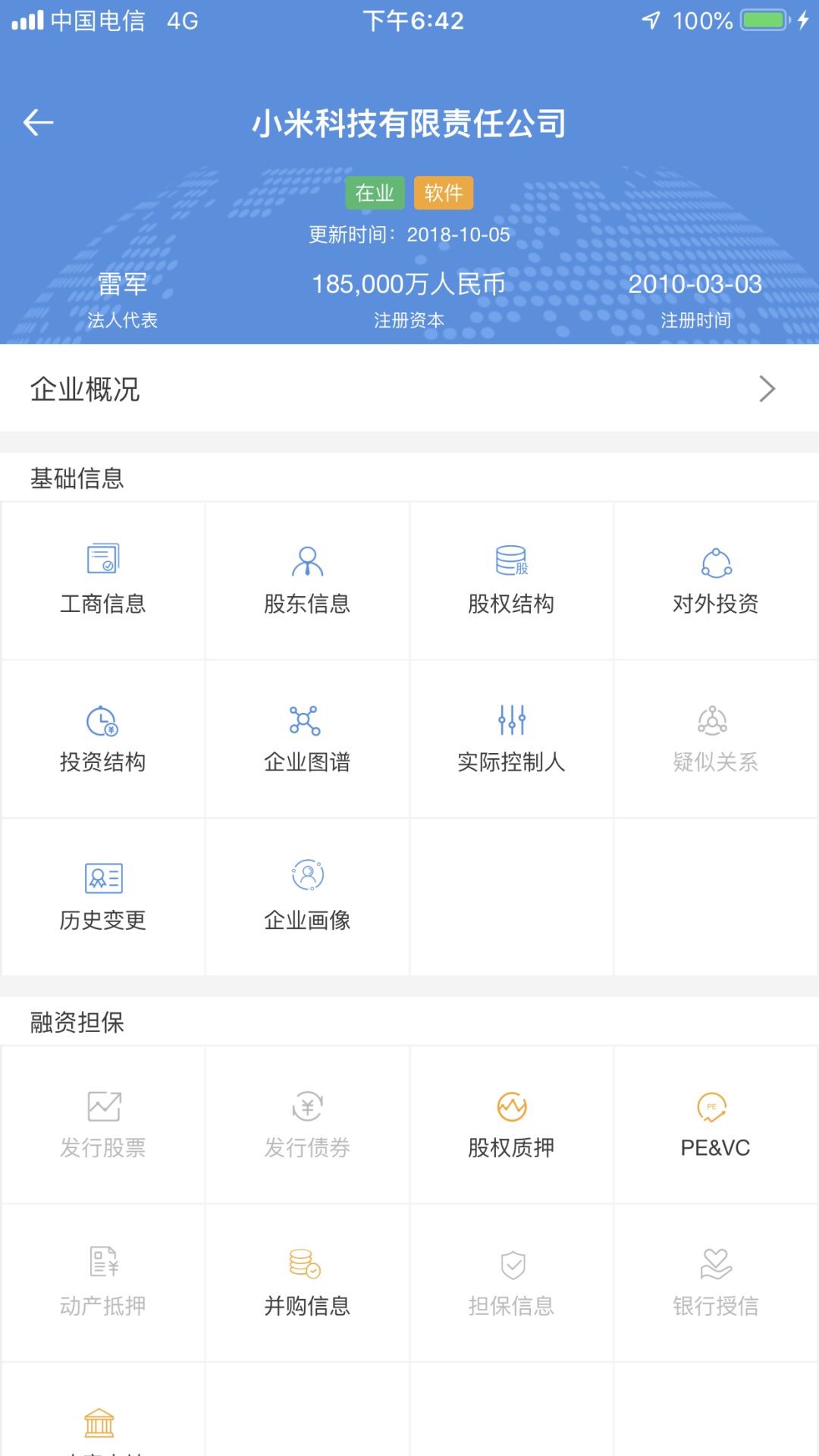Select the 在业 status tag
Screen dimensions: 819x1456
coord(375,193)
